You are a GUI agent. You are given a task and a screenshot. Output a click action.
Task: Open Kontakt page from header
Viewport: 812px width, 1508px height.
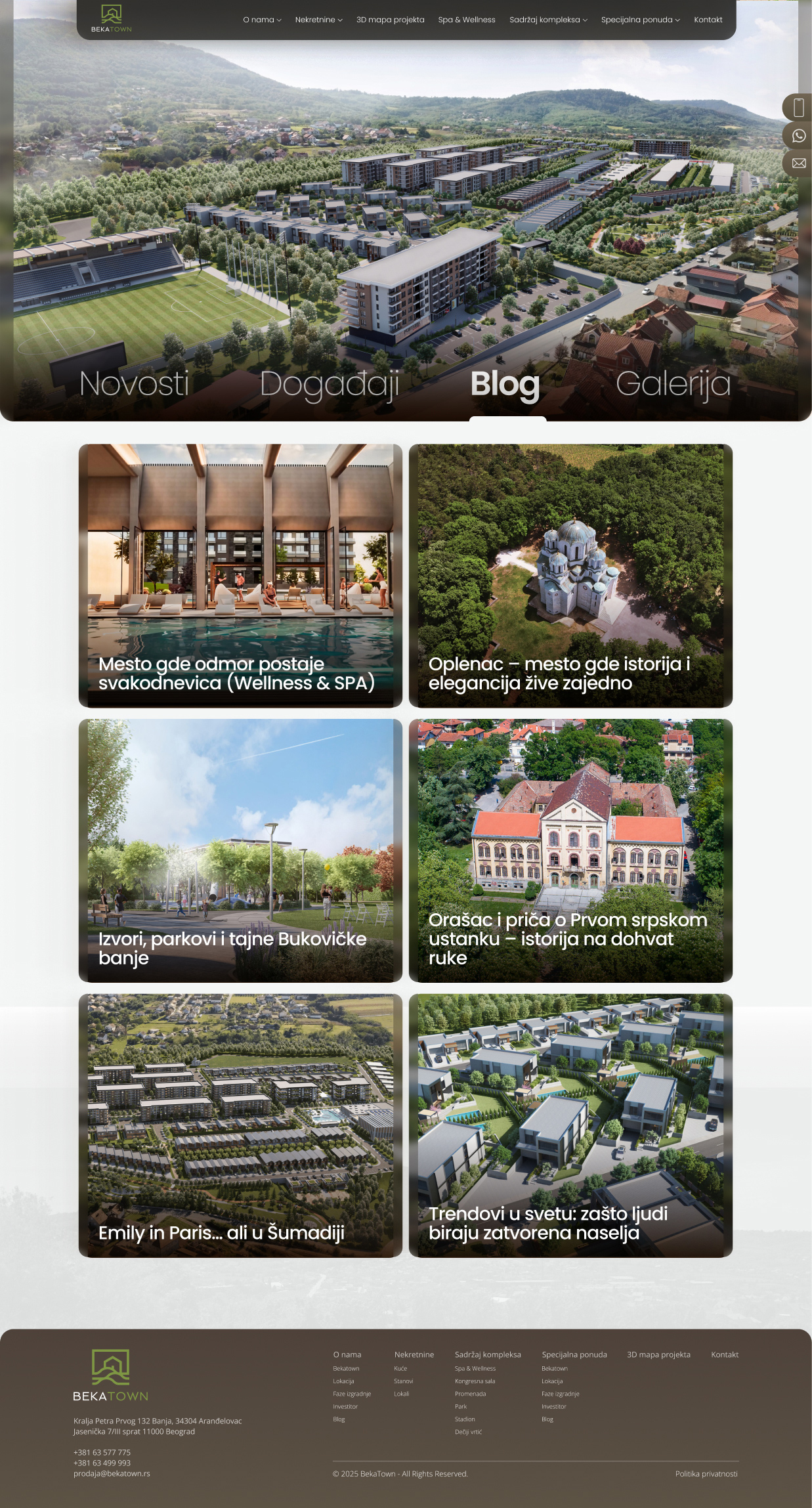708,20
